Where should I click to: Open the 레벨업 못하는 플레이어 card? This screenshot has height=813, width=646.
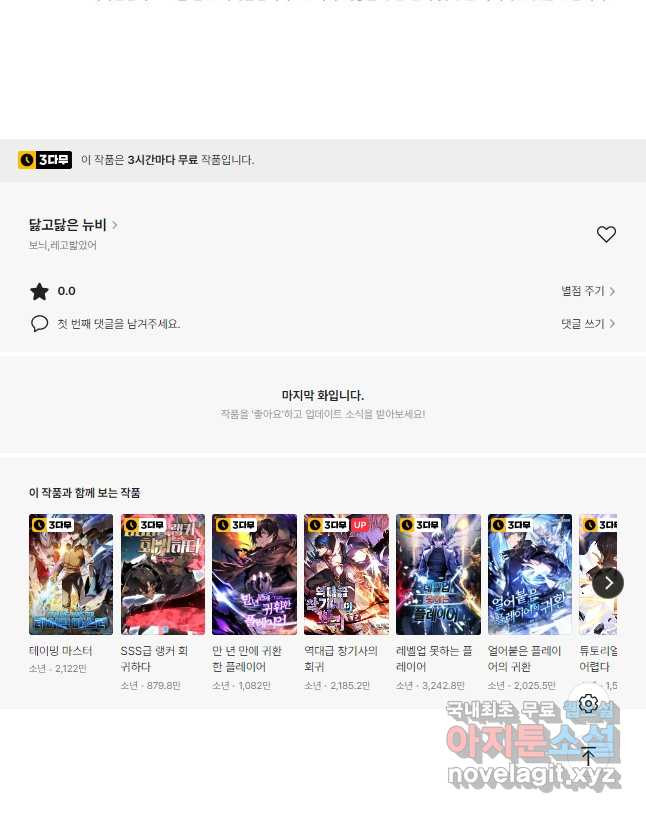pyautogui.click(x=438, y=575)
